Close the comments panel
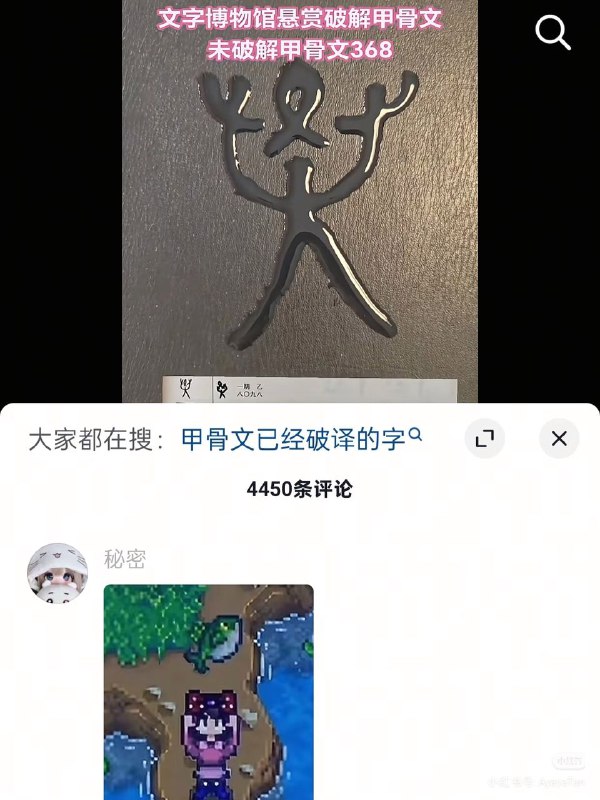600x800 pixels. click(x=559, y=439)
